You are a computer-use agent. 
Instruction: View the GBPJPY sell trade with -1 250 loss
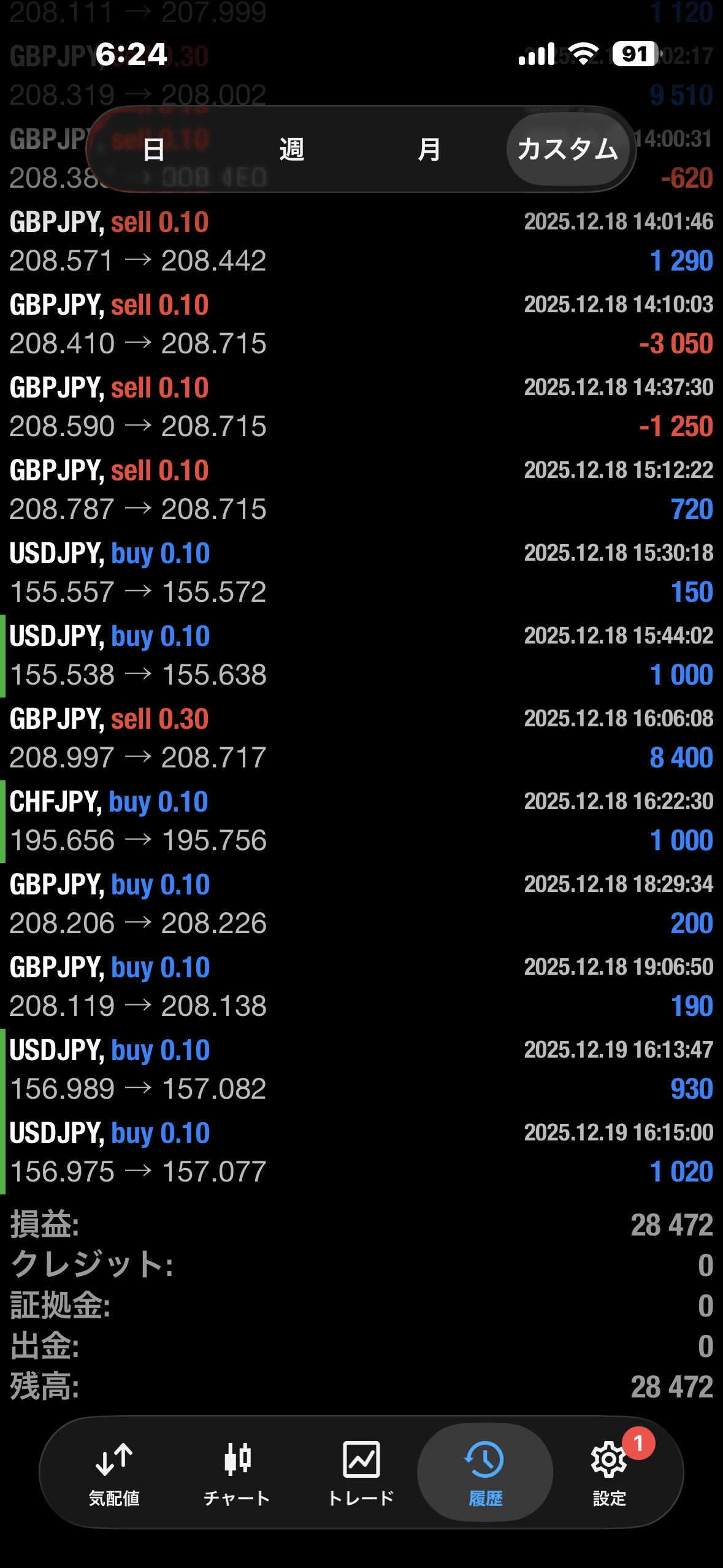pyautogui.click(x=361, y=407)
